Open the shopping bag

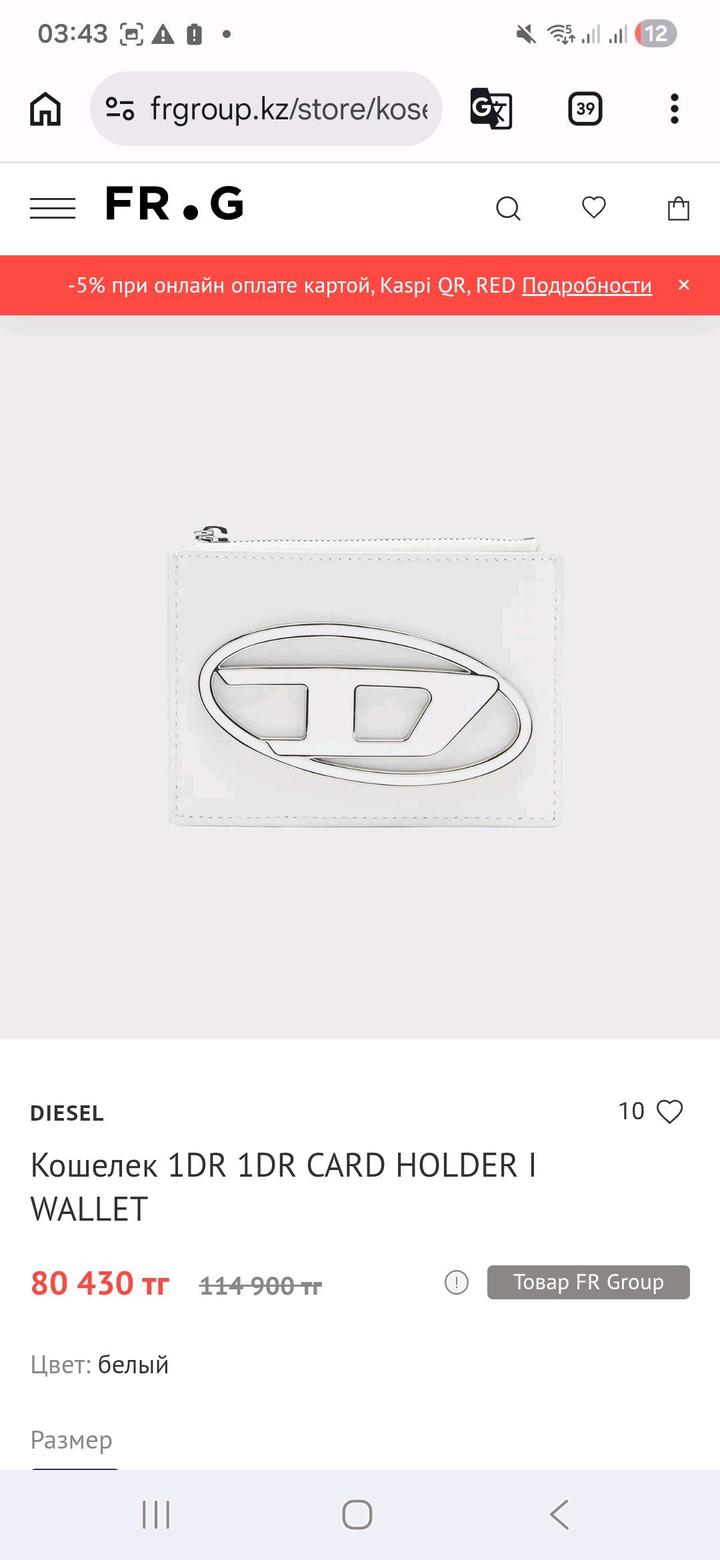click(679, 208)
